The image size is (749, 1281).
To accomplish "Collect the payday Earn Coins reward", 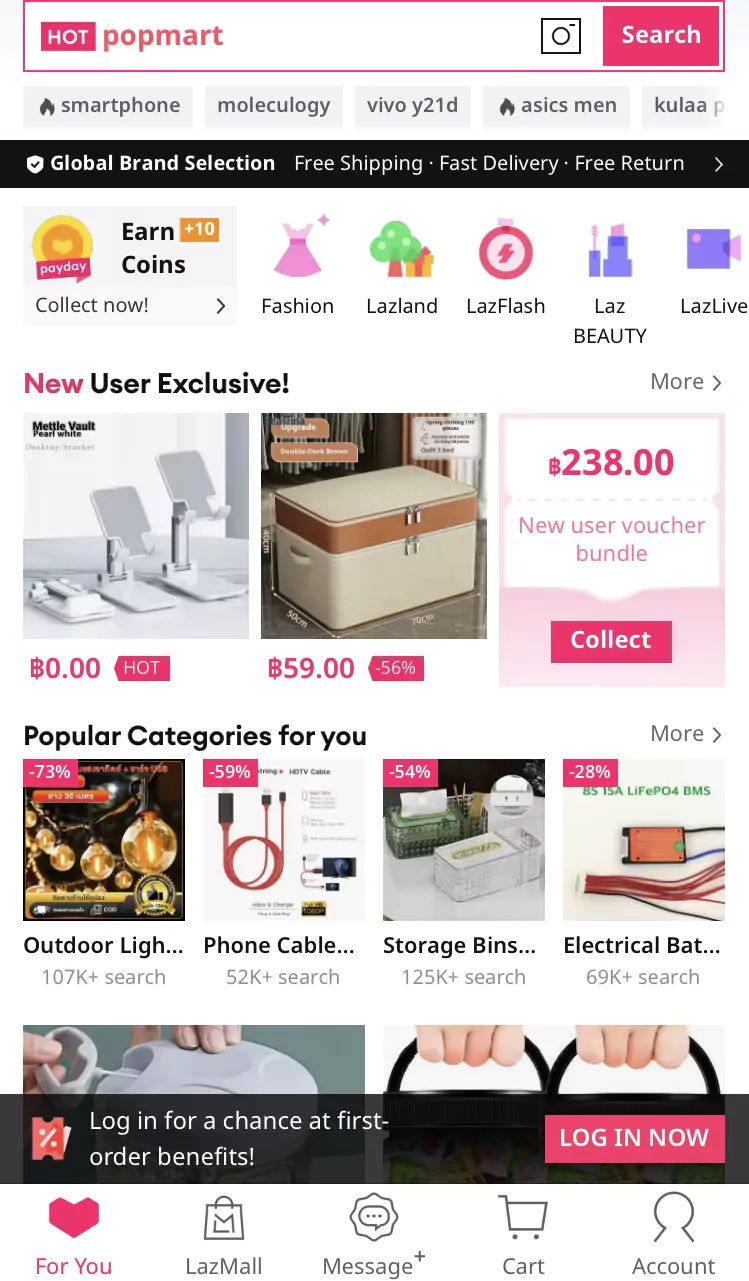I will coord(130,265).
